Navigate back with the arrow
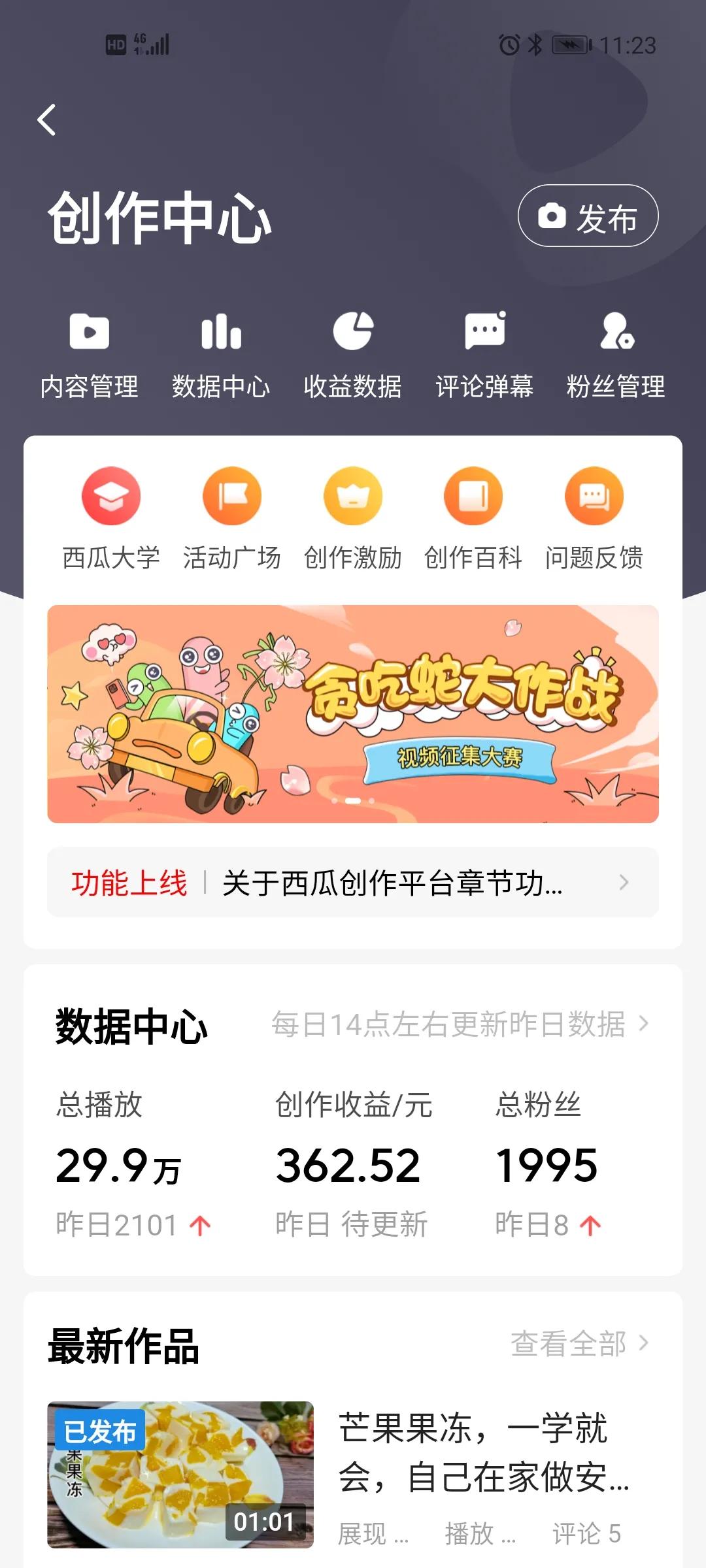Screen dimensions: 706x1568 point(47,121)
